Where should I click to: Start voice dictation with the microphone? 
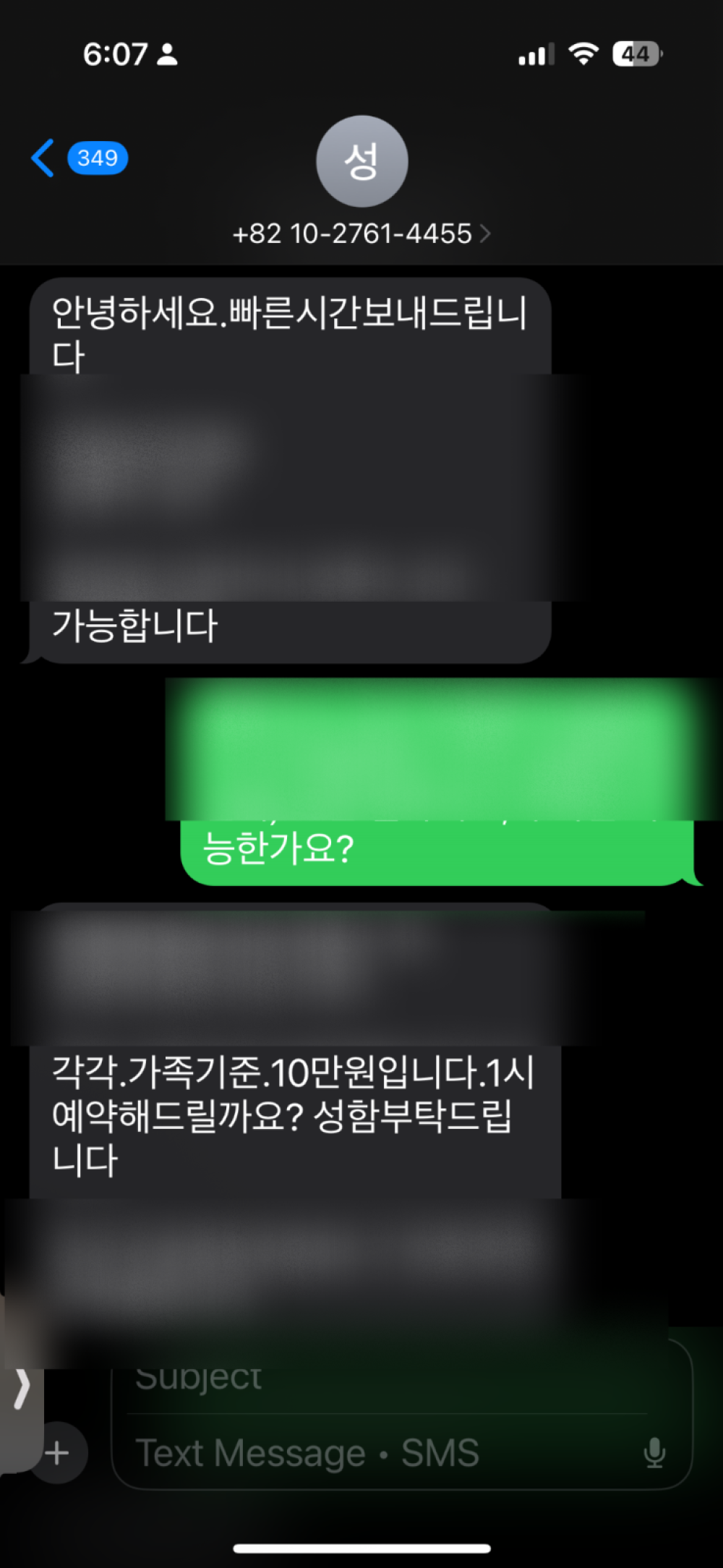click(654, 1452)
